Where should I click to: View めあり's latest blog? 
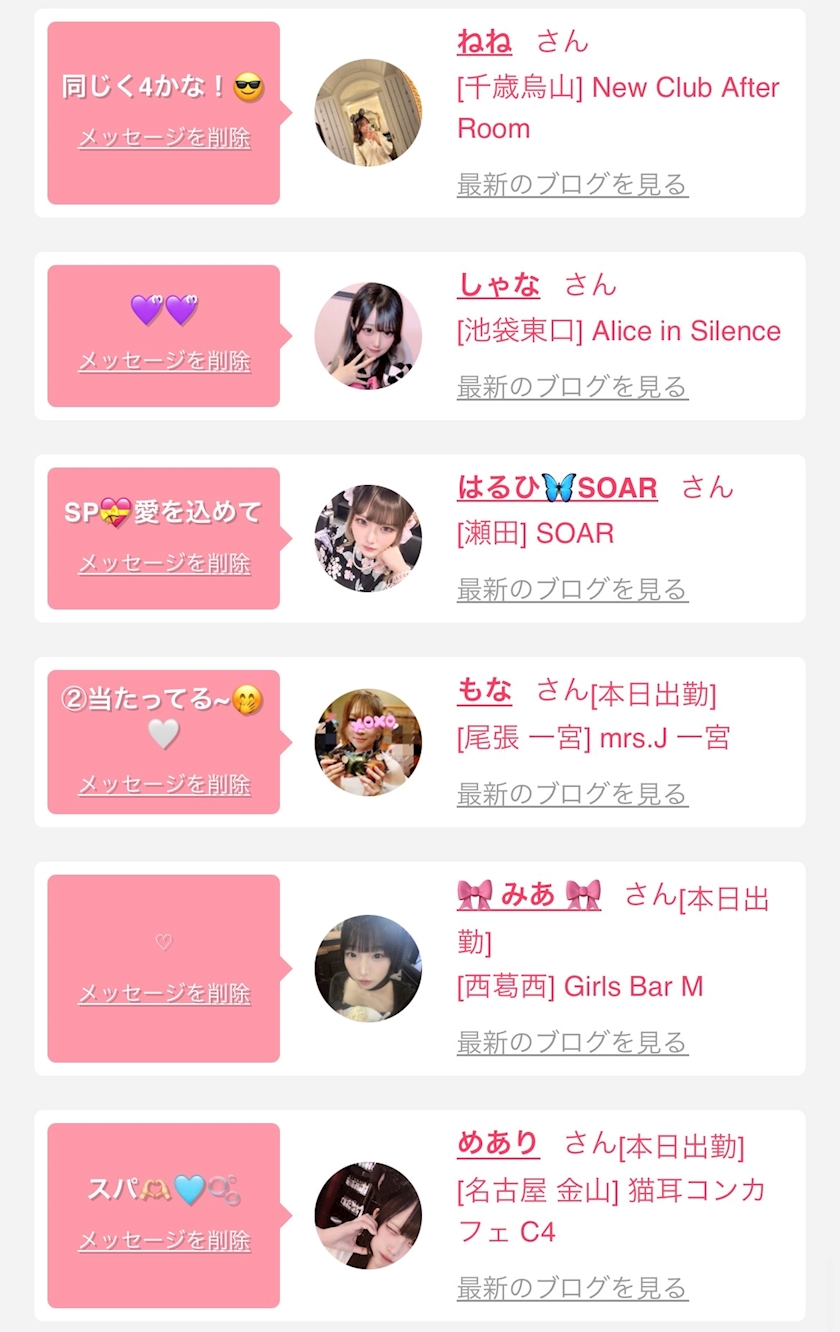click(x=572, y=1288)
